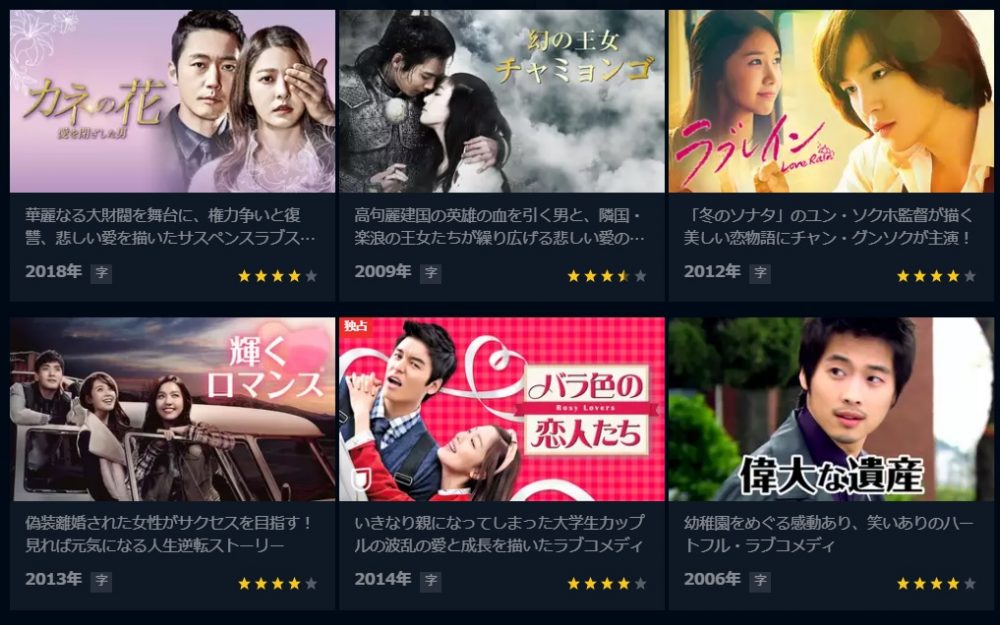Select the ラブレイン Love Rain card
1000x625 pixels.
(x=830, y=102)
